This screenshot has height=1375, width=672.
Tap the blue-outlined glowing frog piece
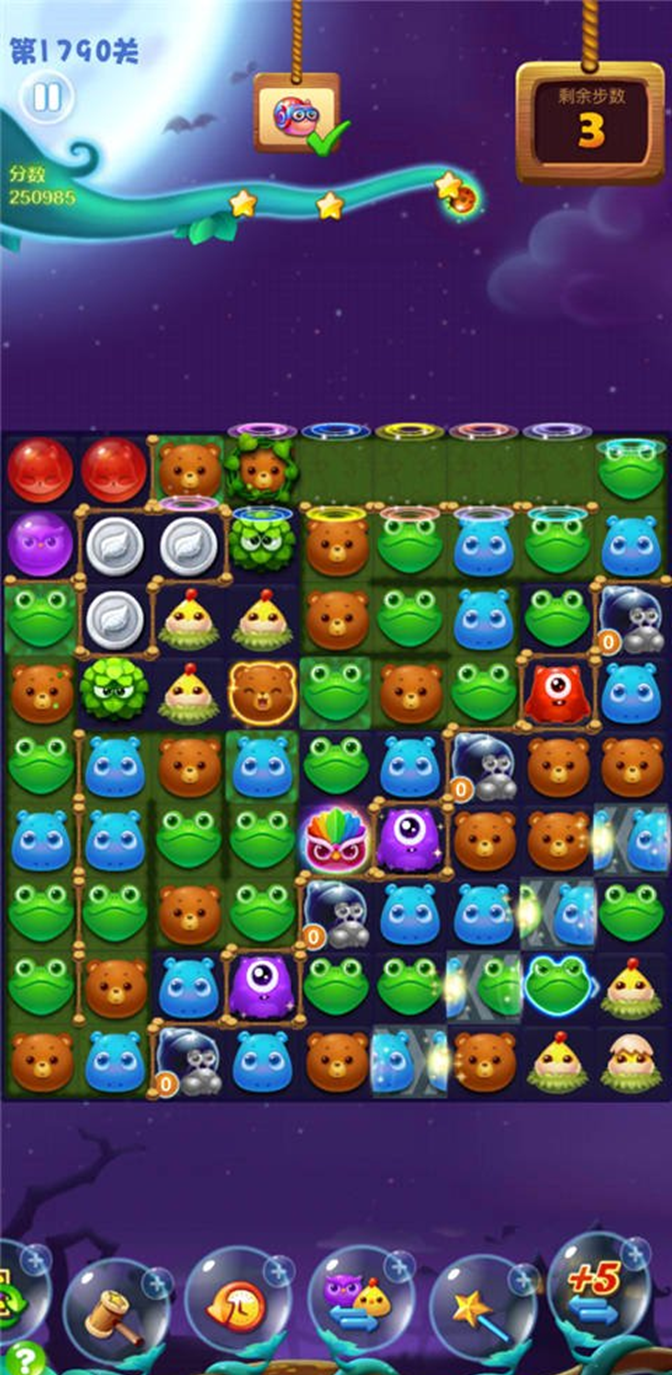tap(556, 985)
